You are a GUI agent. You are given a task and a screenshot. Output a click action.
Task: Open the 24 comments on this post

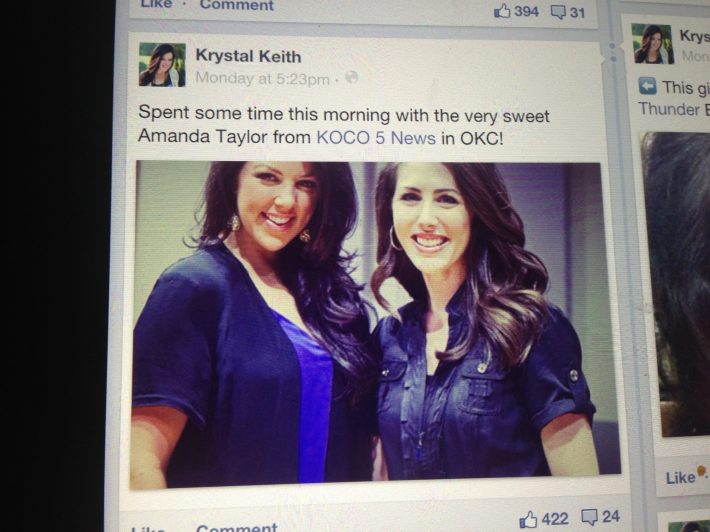(602, 518)
